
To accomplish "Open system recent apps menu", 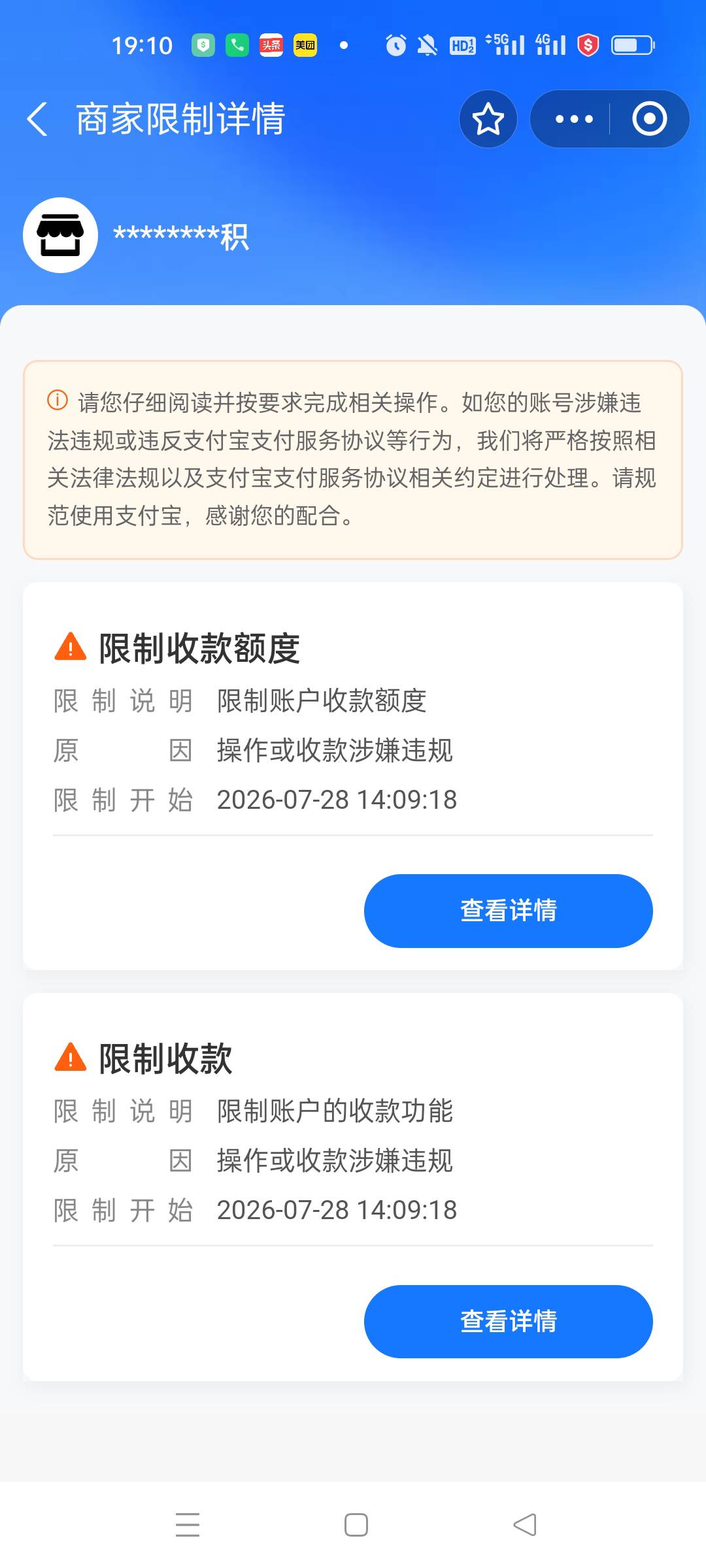I will tap(188, 1525).
